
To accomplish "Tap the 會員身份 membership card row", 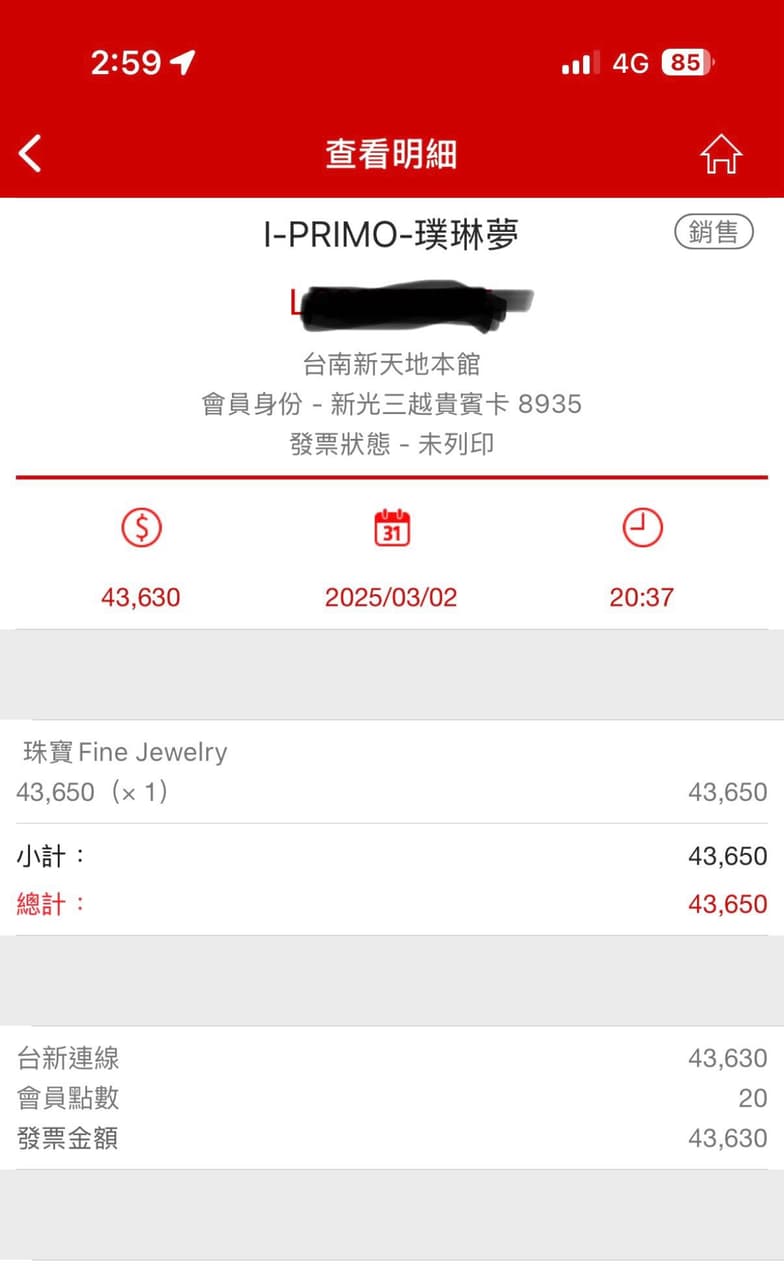I will coord(391,404).
